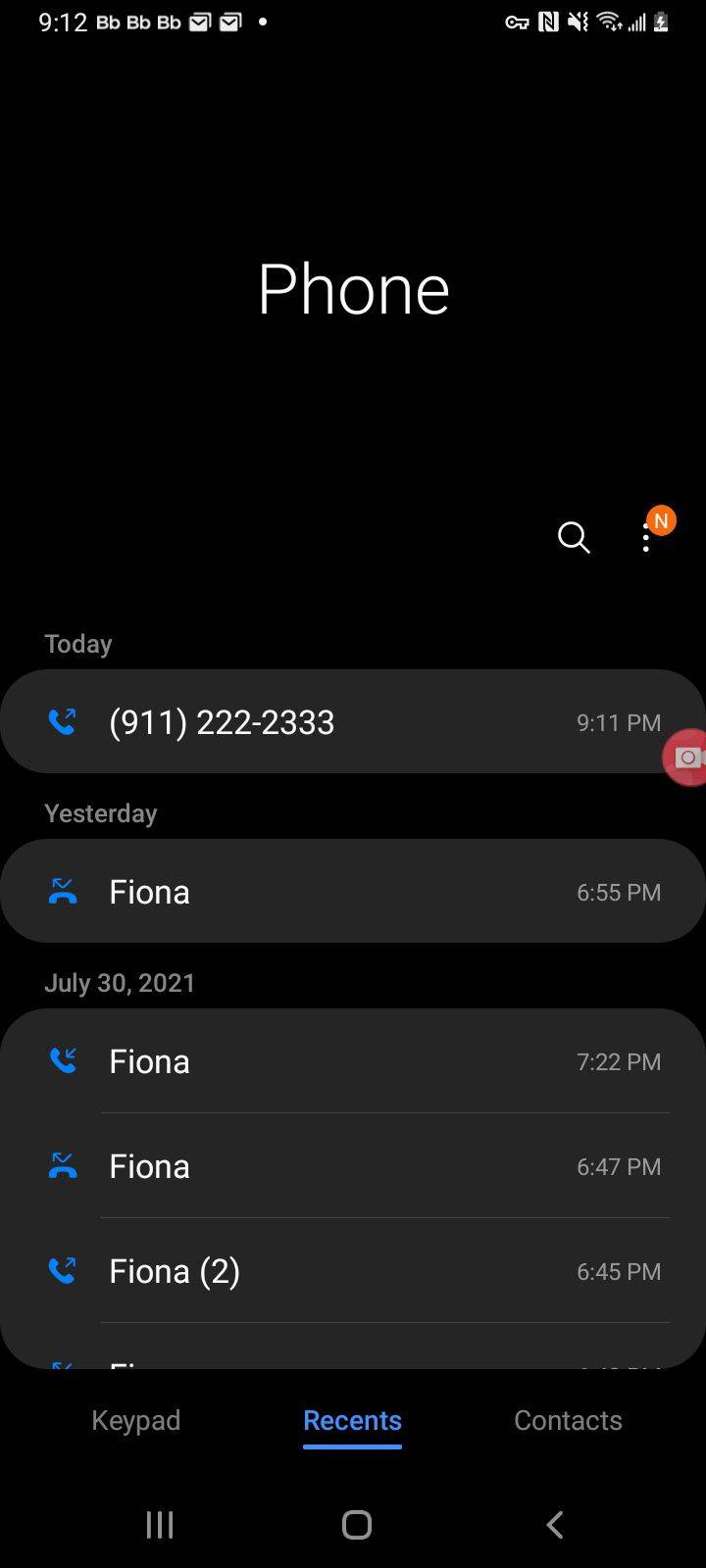
Task: Tap the floating screen recorder button
Action: coord(686,758)
